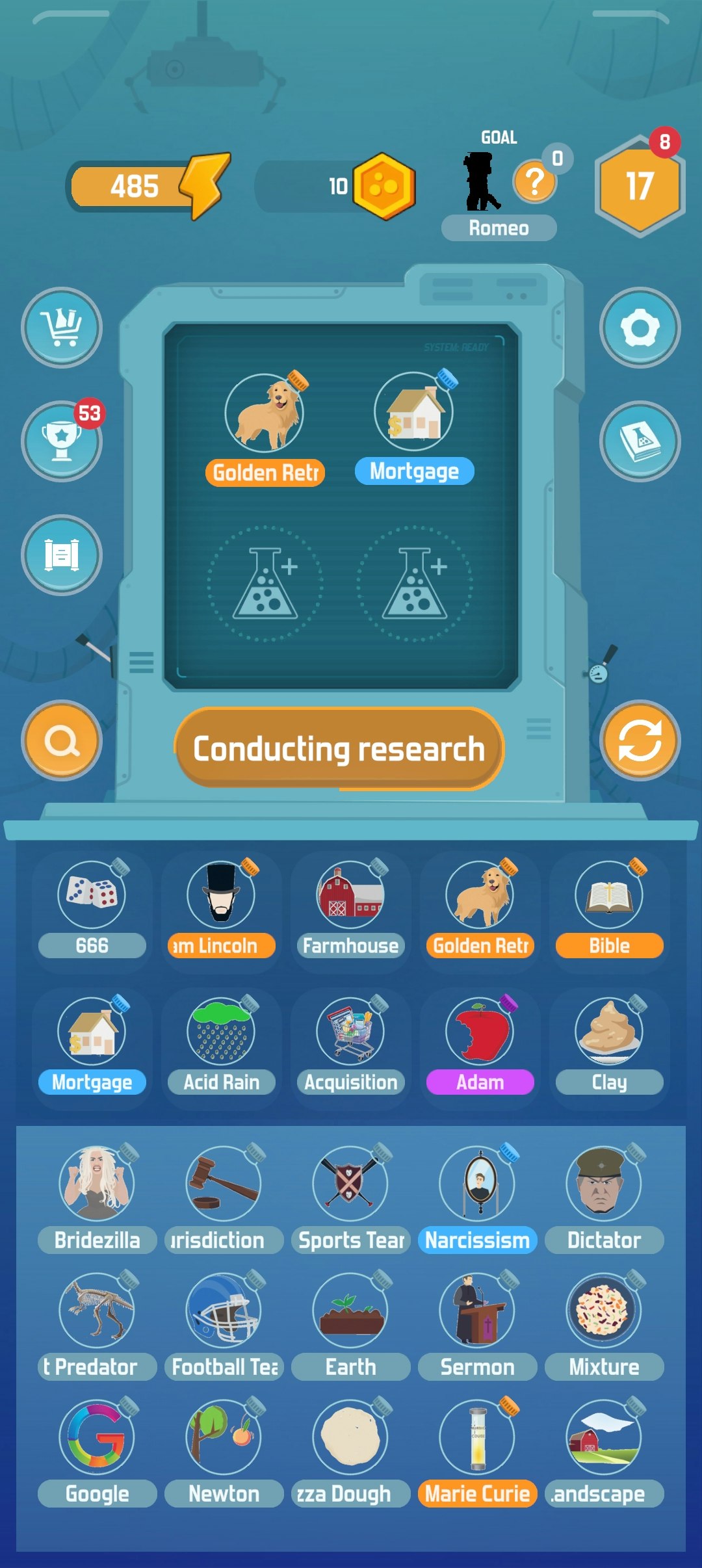The width and height of the screenshot is (702, 1568).
Task: Open the scroll icon button
Action: point(62,555)
